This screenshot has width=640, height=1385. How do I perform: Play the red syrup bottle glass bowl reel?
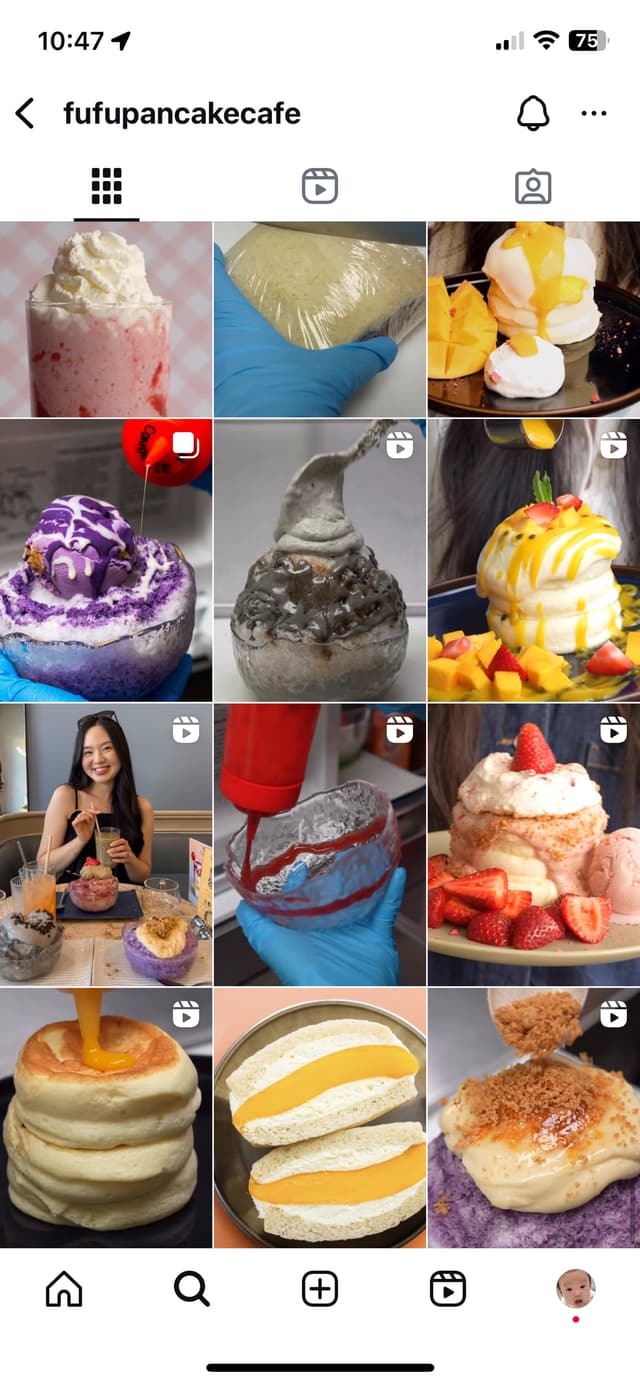pyautogui.click(x=319, y=845)
